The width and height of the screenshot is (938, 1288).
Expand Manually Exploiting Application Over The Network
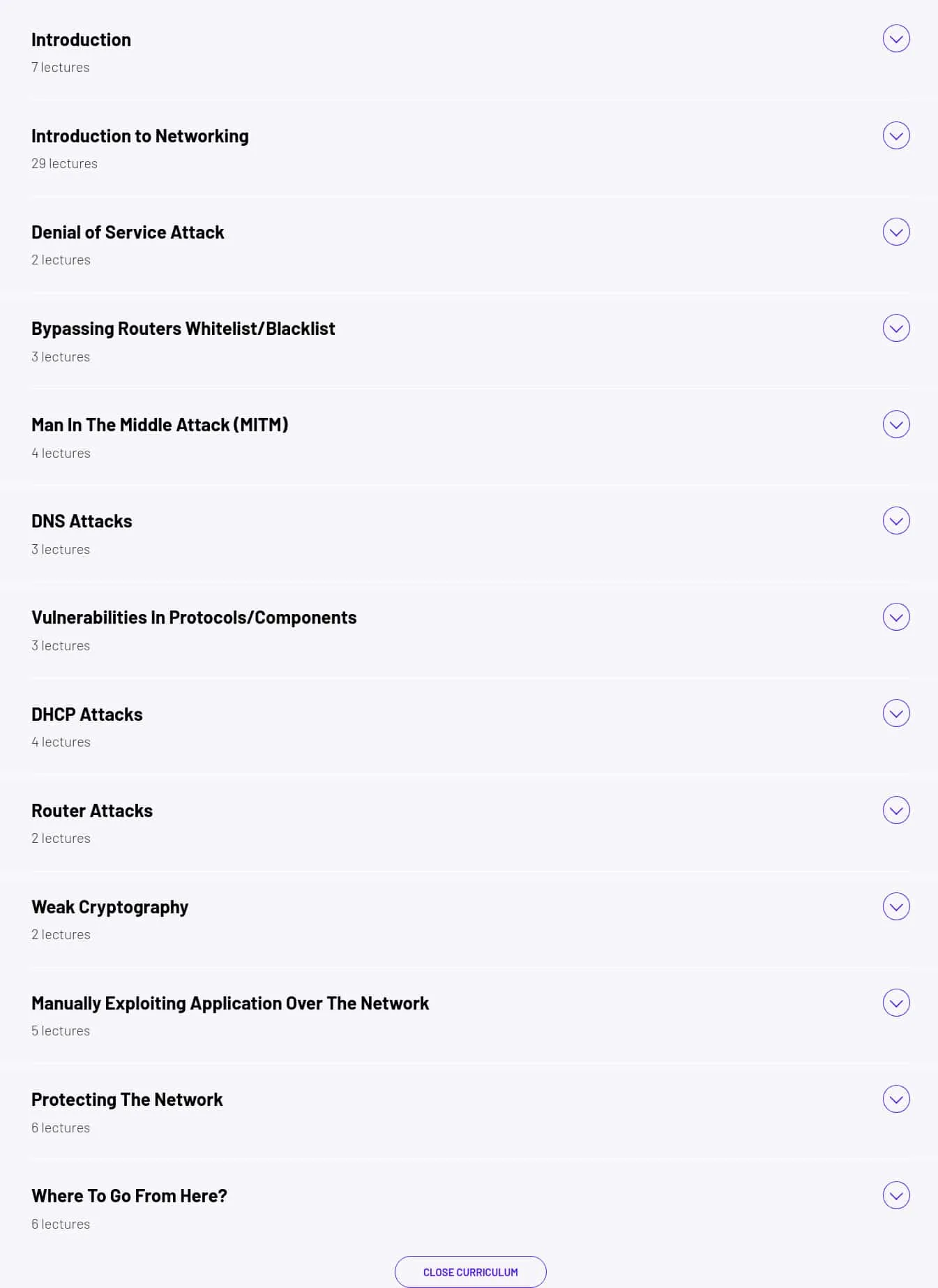pyautogui.click(x=896, y=1003)
